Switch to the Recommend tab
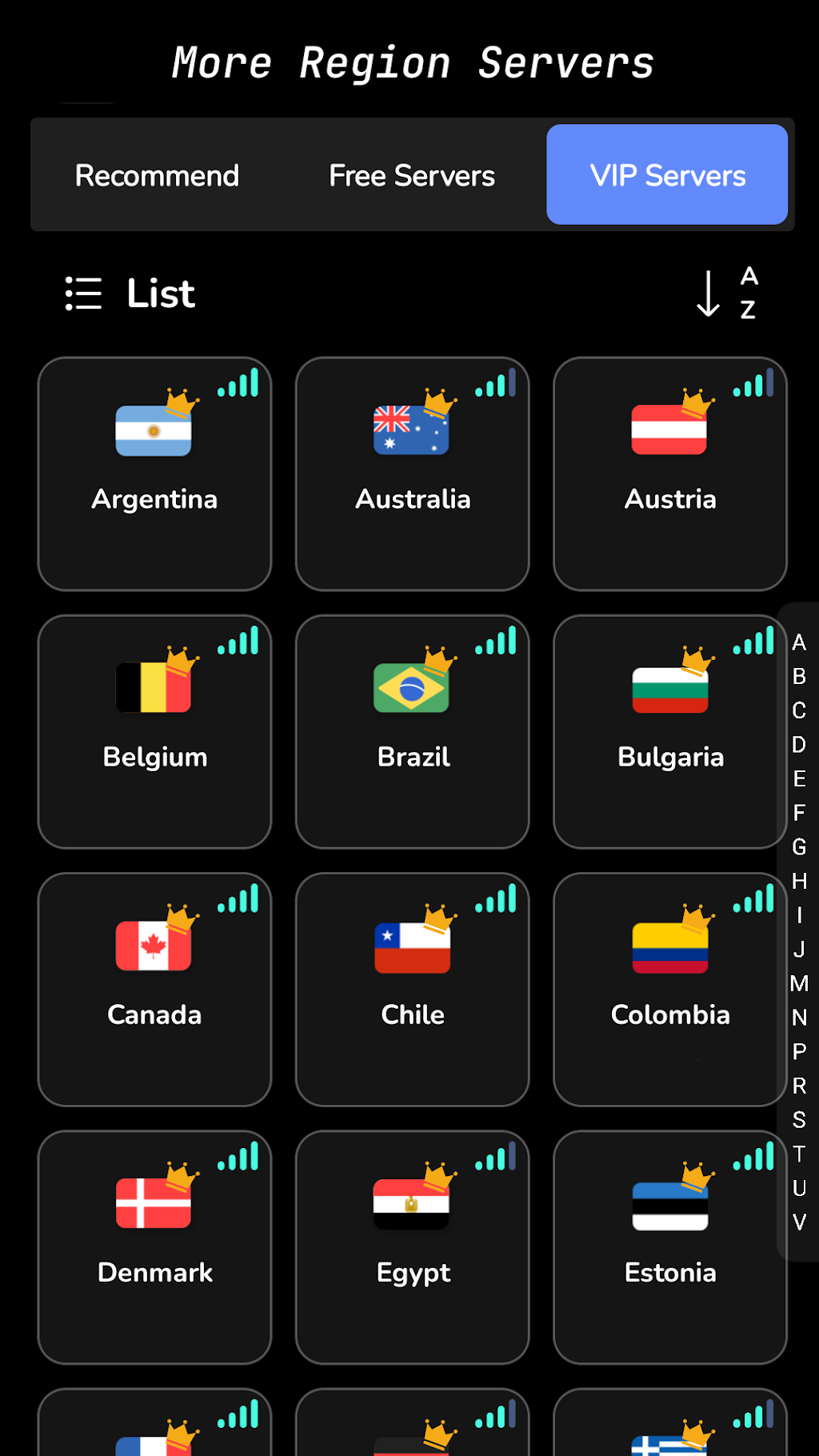This screenshot has width=819, height=1456. pos(157,175)
